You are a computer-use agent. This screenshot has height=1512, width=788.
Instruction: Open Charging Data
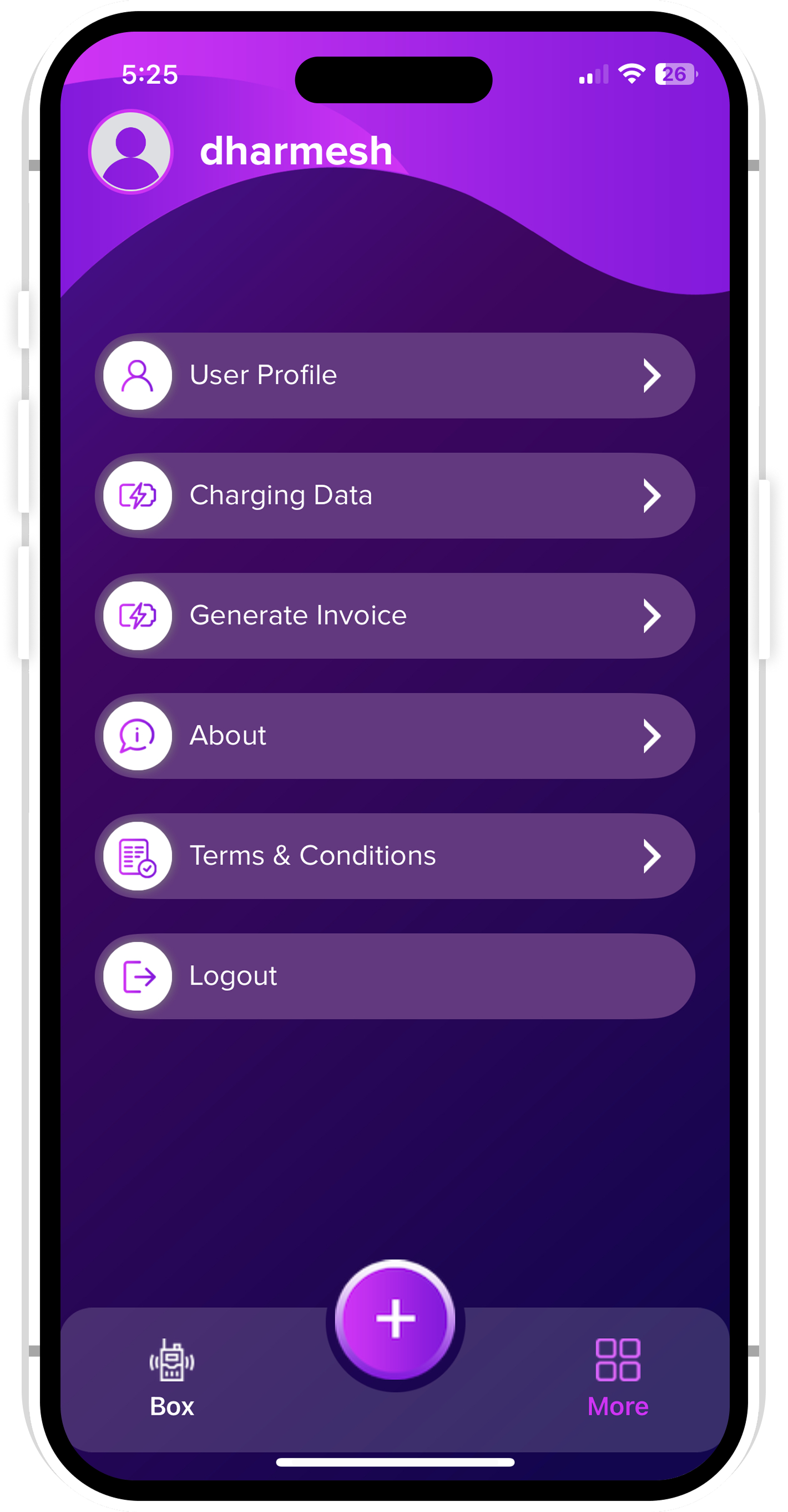[x=395, y=495]
